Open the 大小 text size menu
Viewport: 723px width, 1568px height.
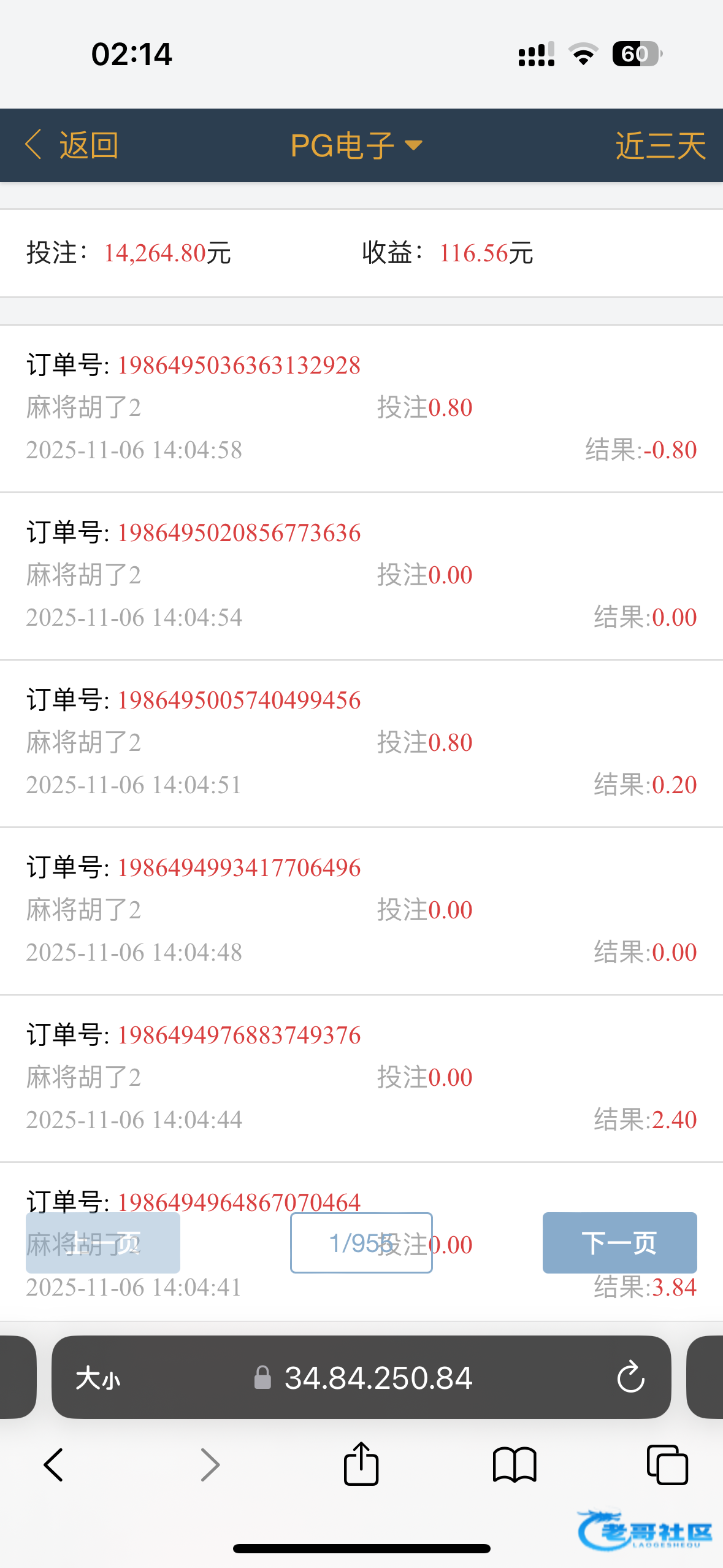click(98, 1378)
